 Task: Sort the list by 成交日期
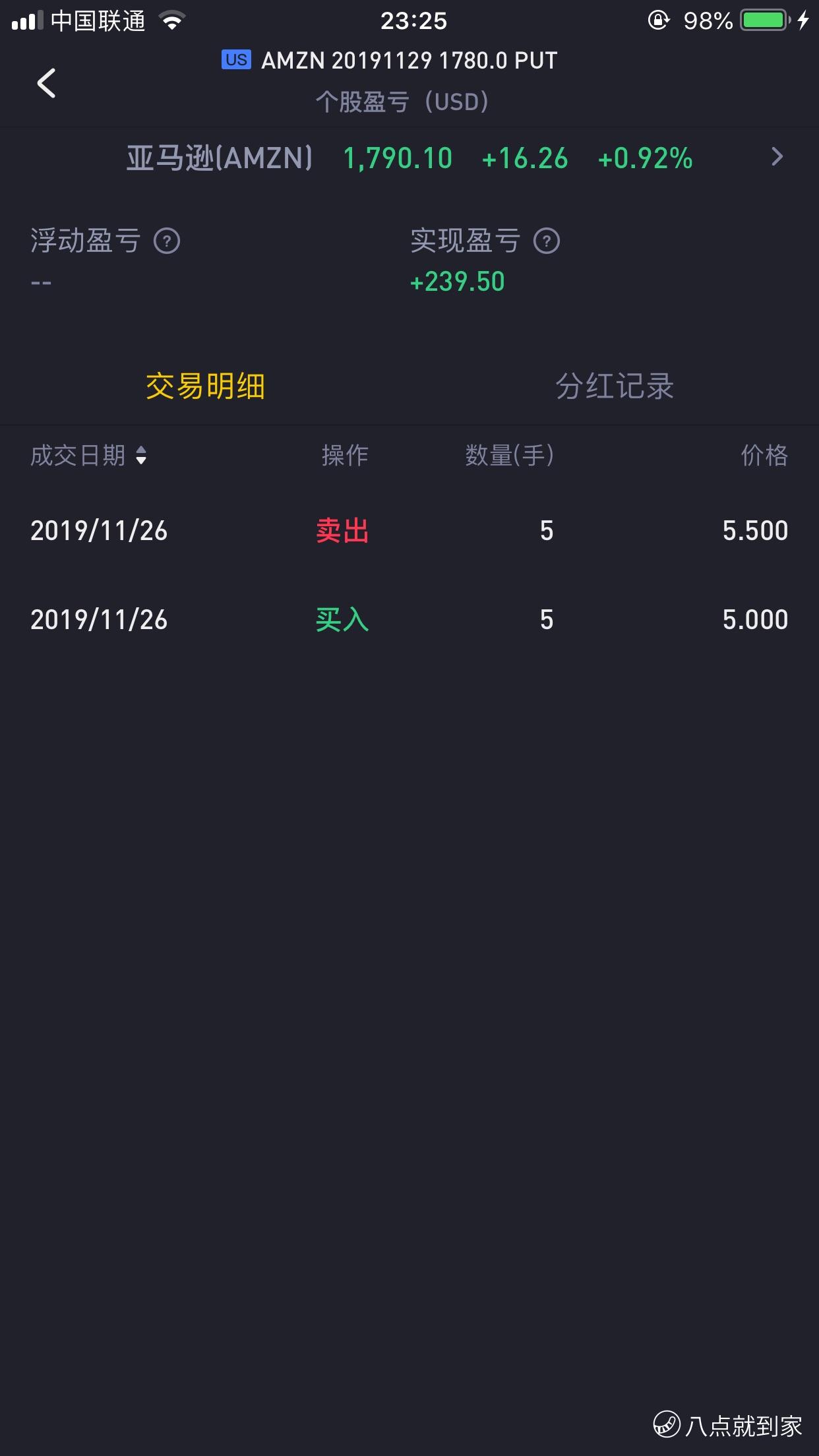(x=88, y=456)
